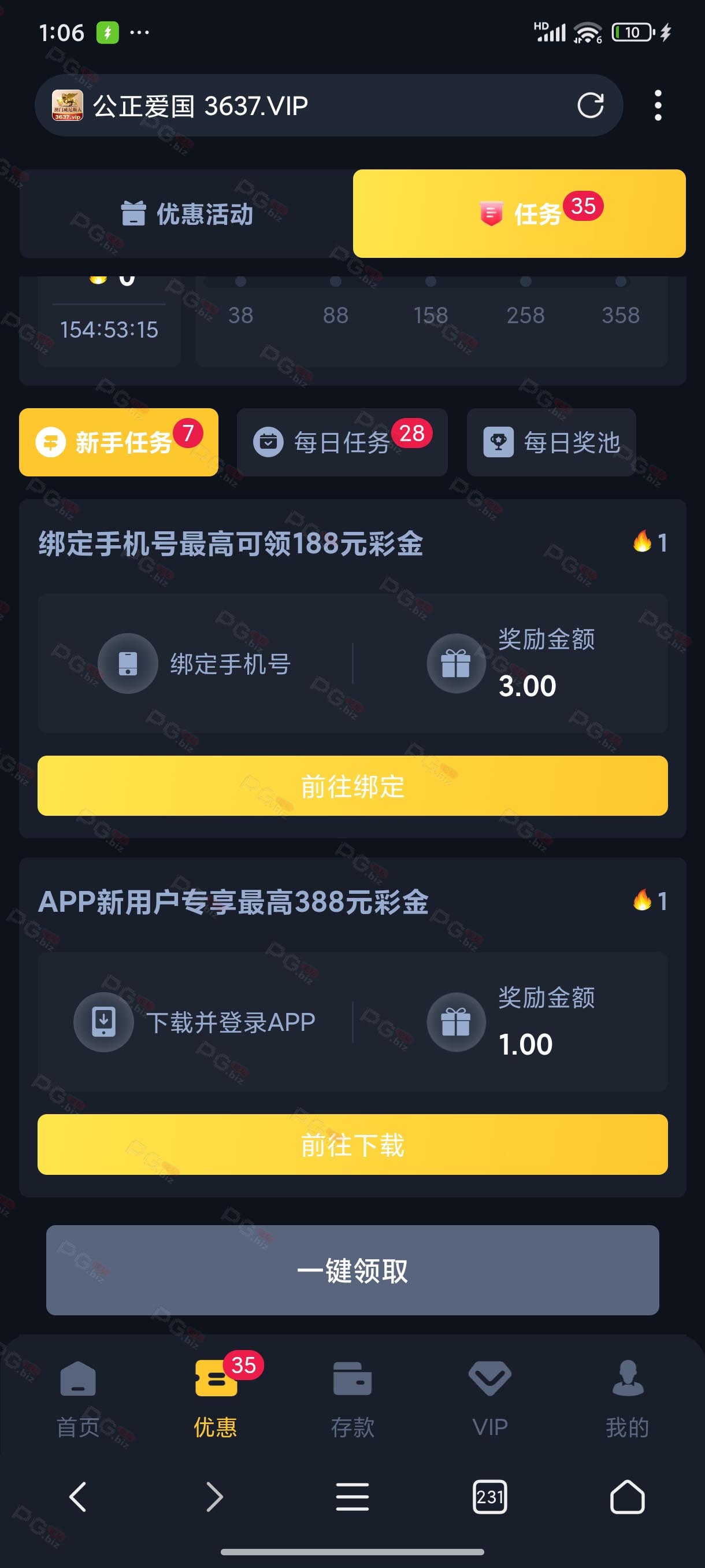Go to the 首页 tab
705x1568 pixels.
78,1399
